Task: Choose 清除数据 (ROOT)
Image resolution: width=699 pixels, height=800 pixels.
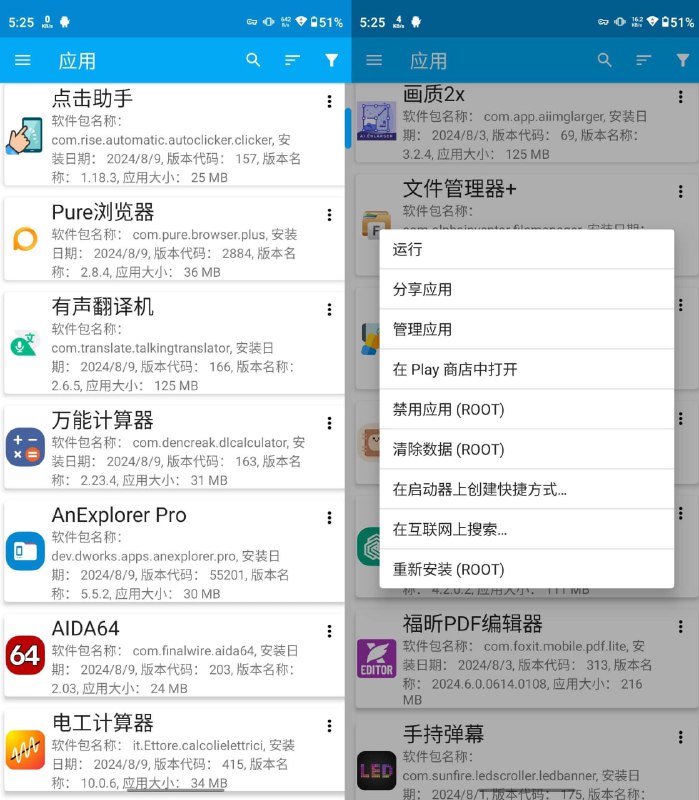Action: point(526,449)
